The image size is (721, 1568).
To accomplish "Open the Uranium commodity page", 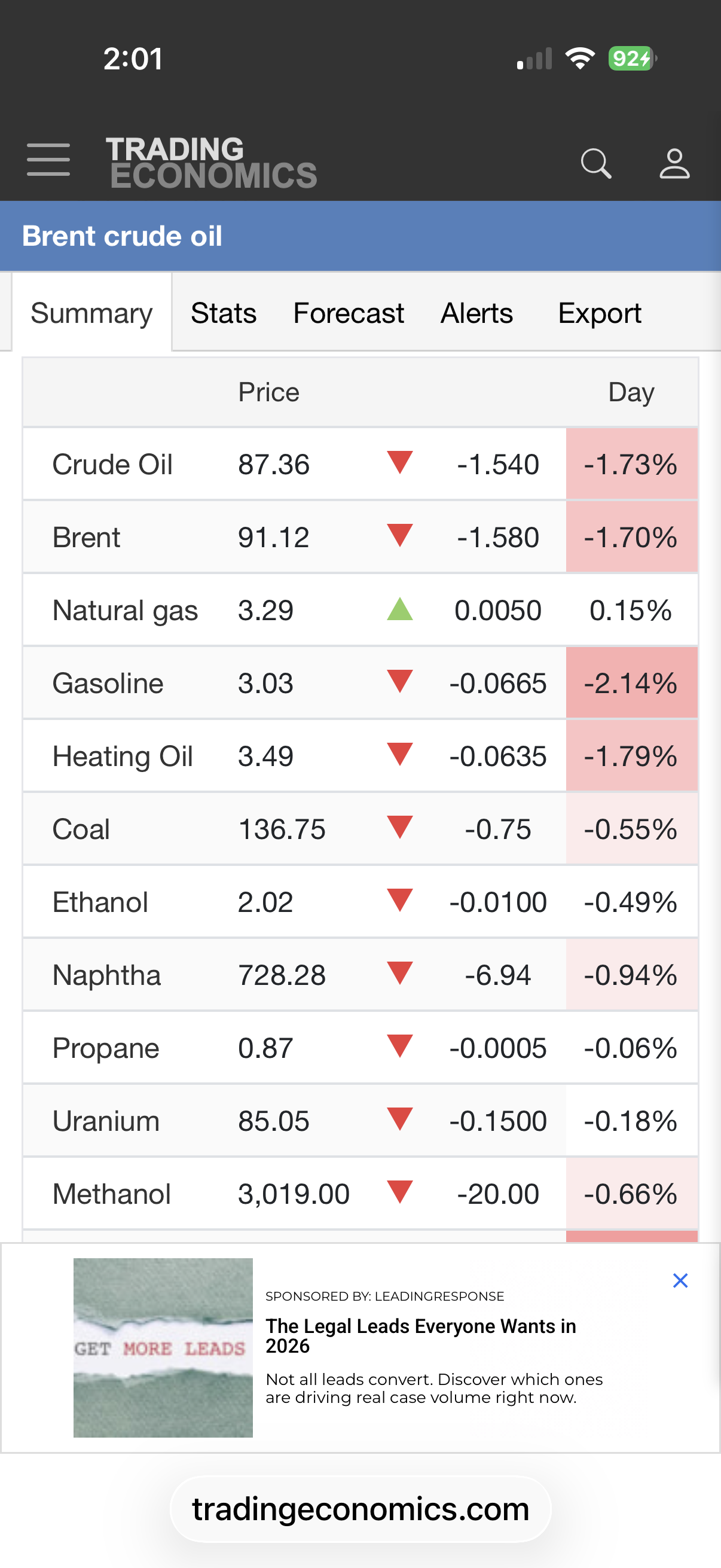I will 106,1121.
